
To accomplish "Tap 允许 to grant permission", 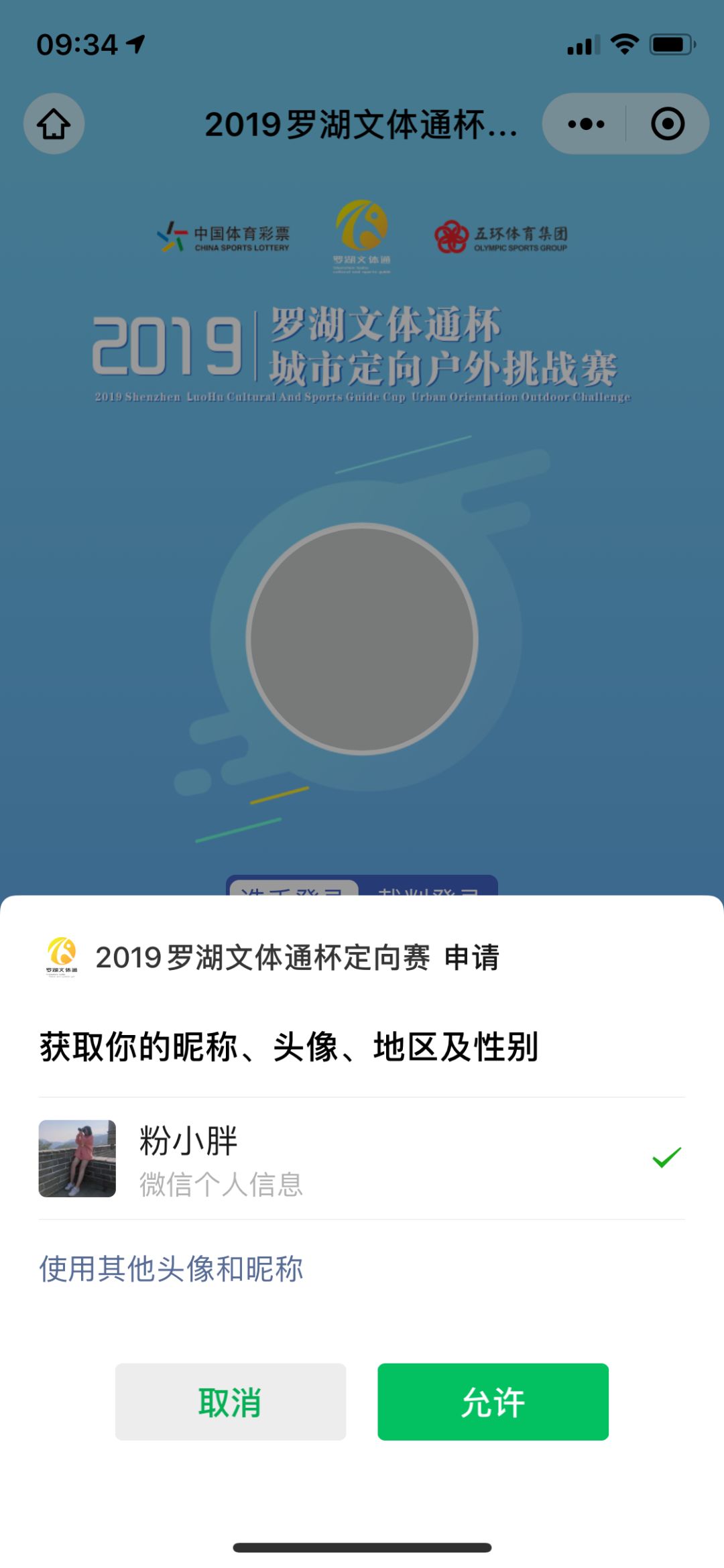I will (x=493, y=1401).
